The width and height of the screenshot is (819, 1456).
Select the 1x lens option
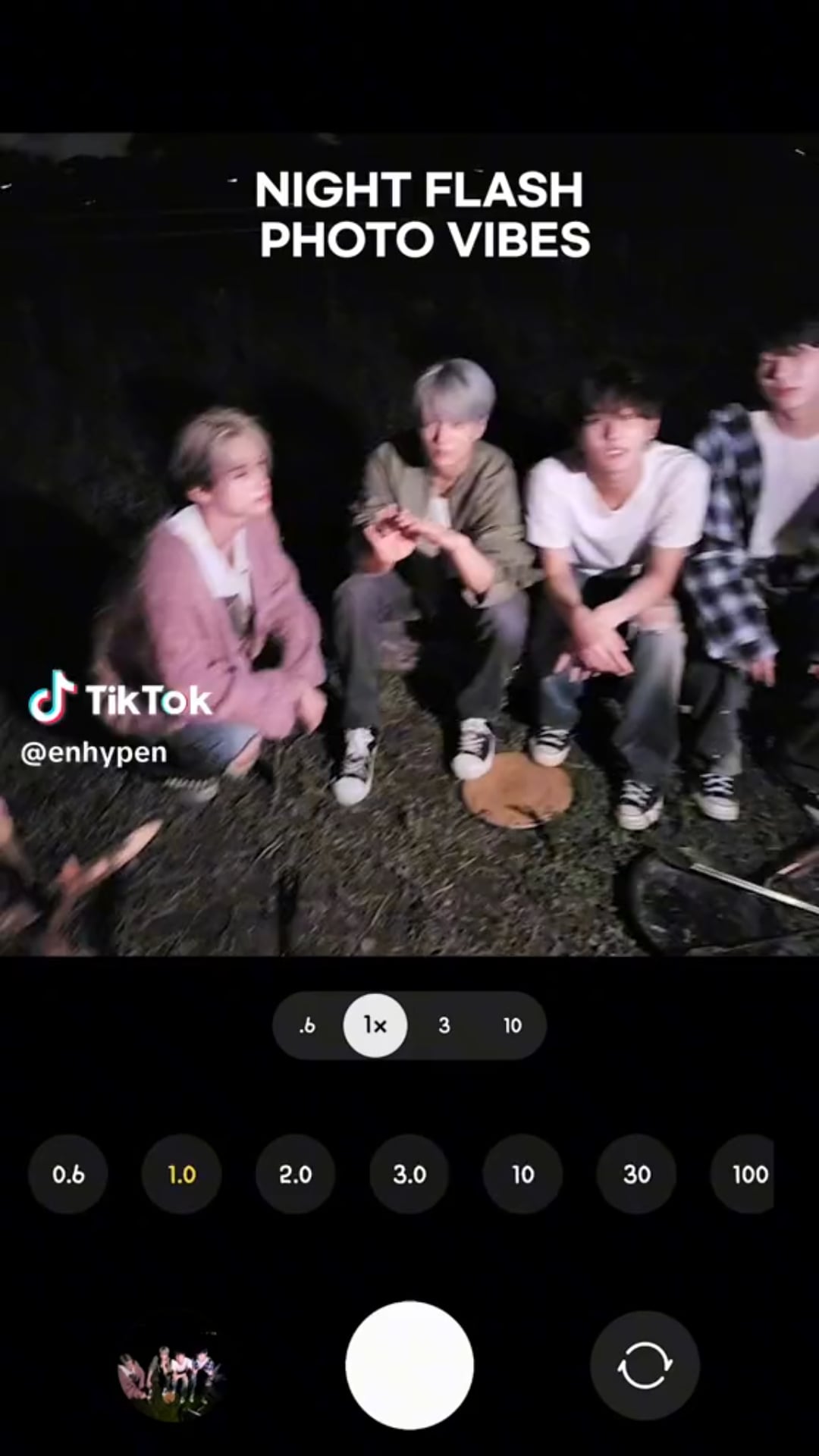point(375,1025)
